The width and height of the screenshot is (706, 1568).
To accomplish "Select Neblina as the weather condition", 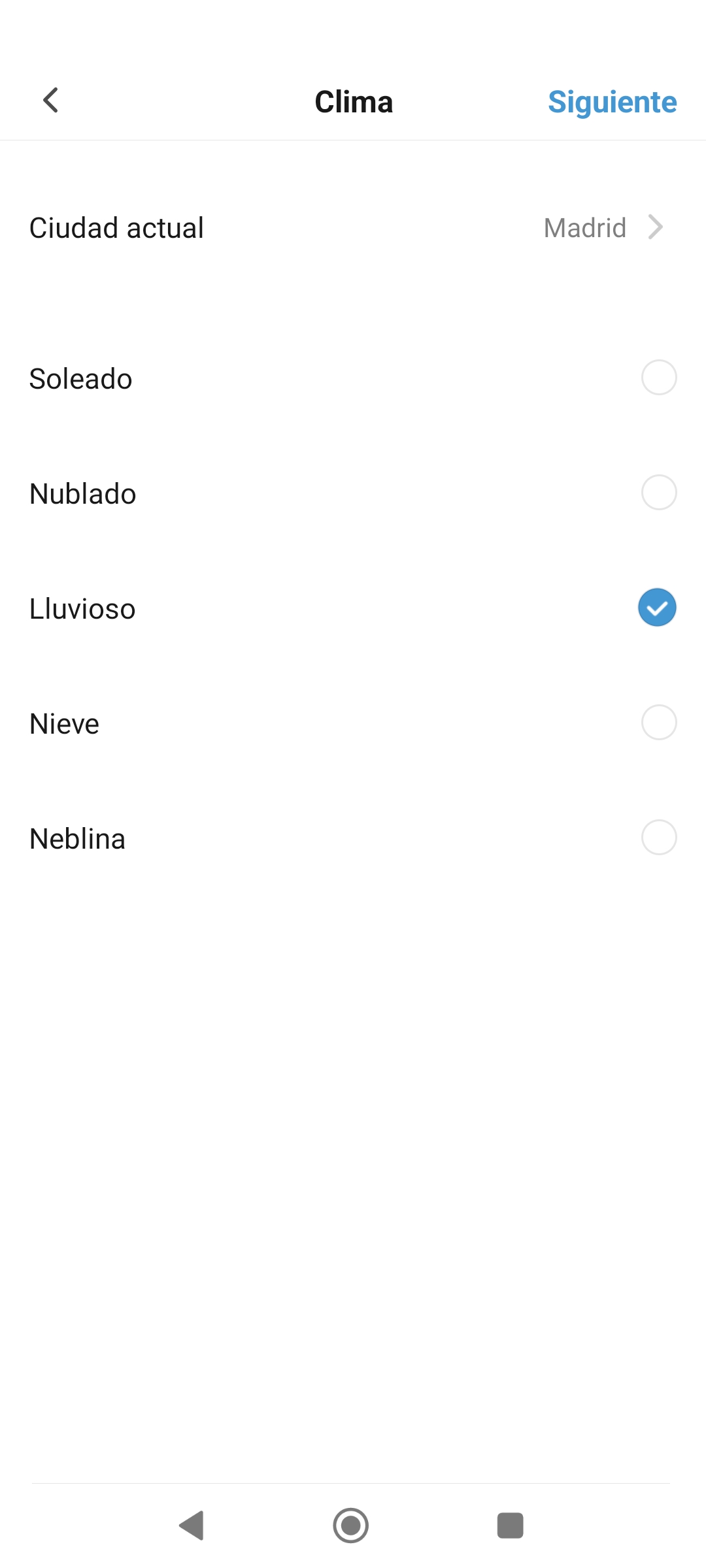I will pyautogui.click(x=353, y=838).
